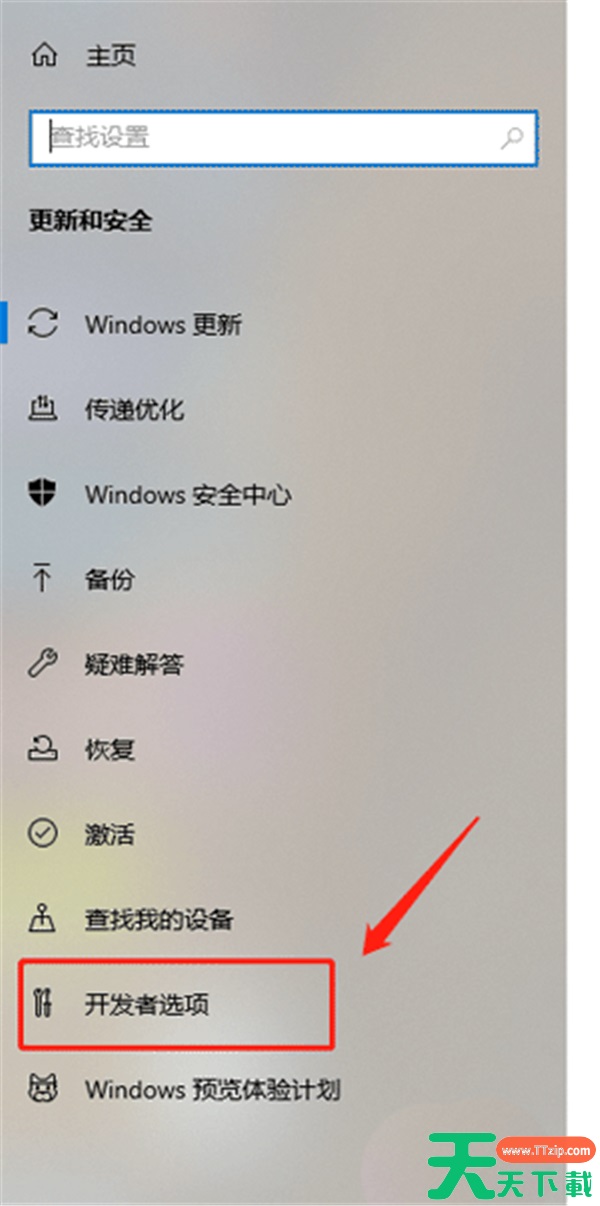Select 开发者选项
This screenshot has height=1206, width=600.
pos(147,1004)
